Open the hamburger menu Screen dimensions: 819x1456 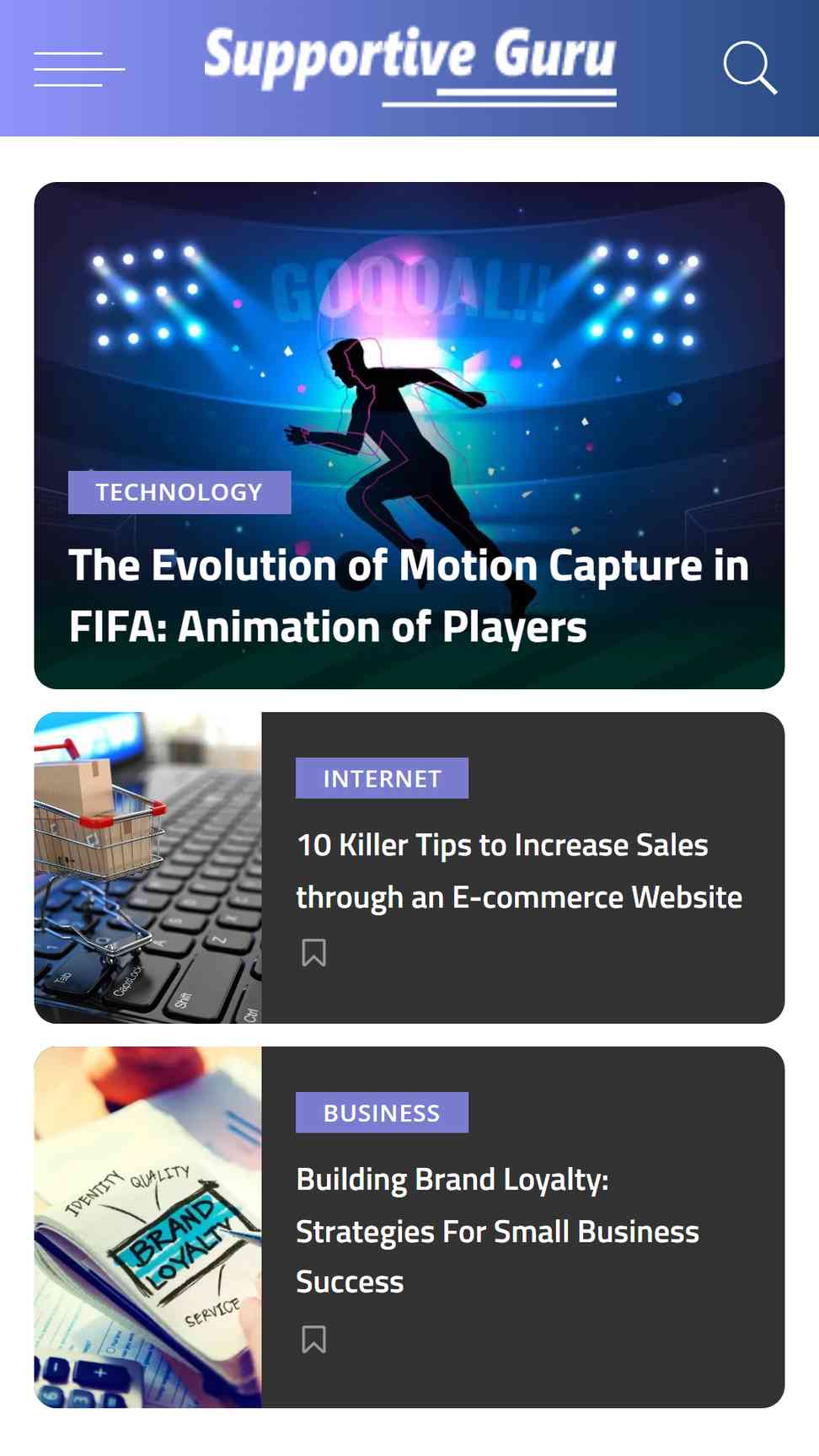pyautogui.click(x=79, y=68)
